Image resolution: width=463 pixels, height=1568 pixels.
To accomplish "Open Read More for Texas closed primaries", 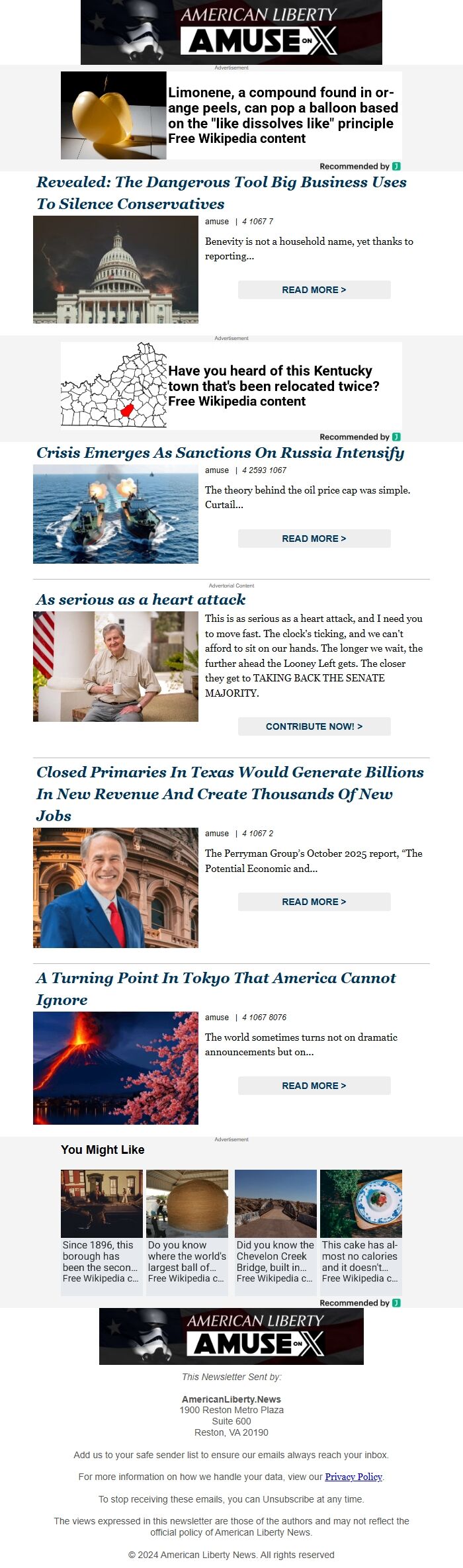I will click(x=314, y=902).
